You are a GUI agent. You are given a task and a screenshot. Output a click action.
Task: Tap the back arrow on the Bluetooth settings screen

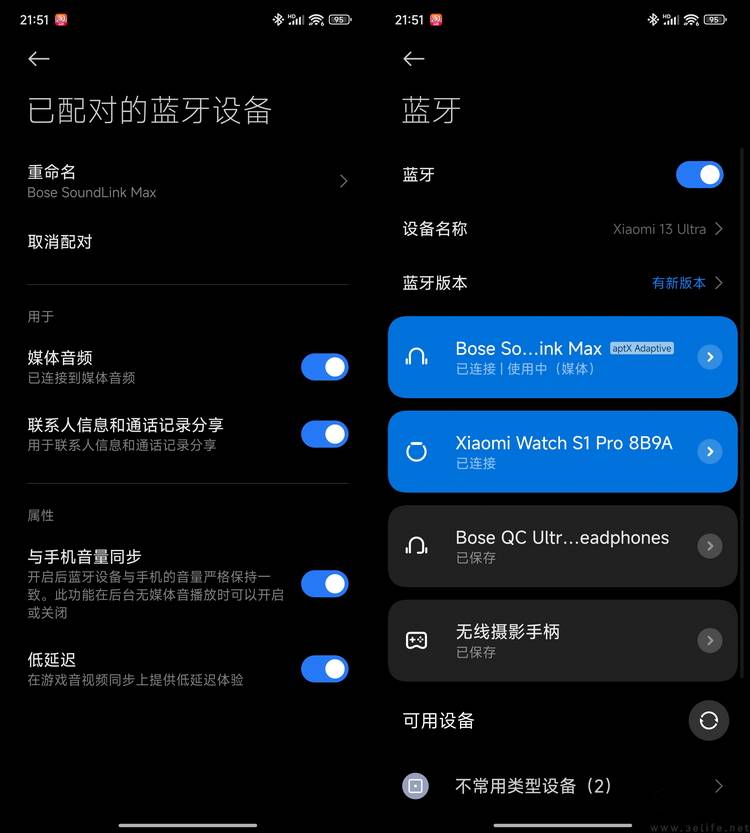tap(413, 59)
